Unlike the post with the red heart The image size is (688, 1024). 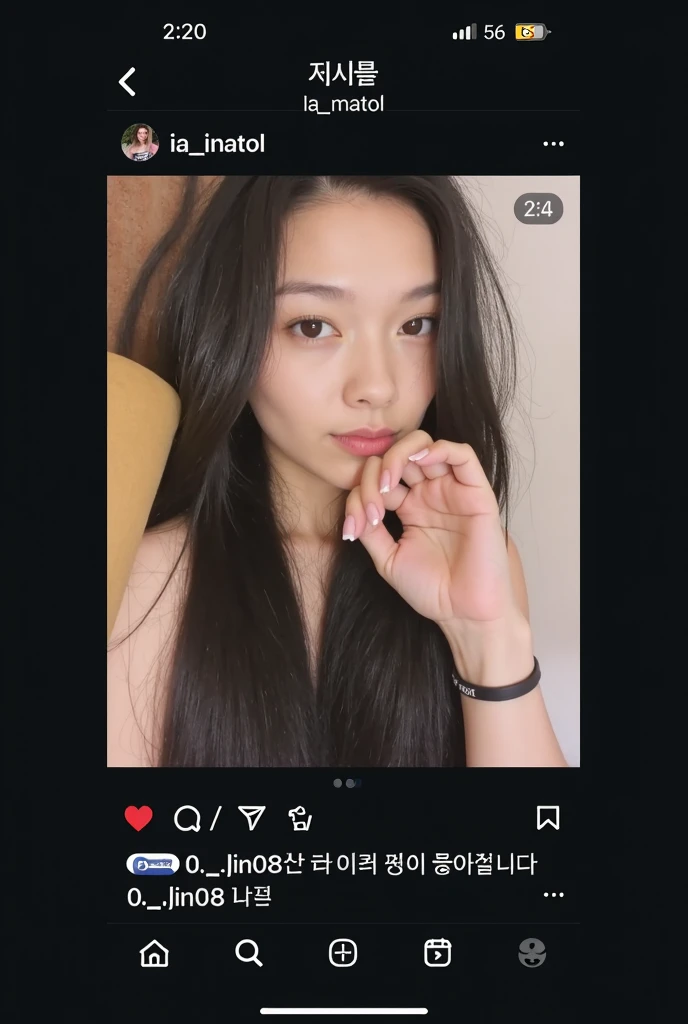(139, 818)
